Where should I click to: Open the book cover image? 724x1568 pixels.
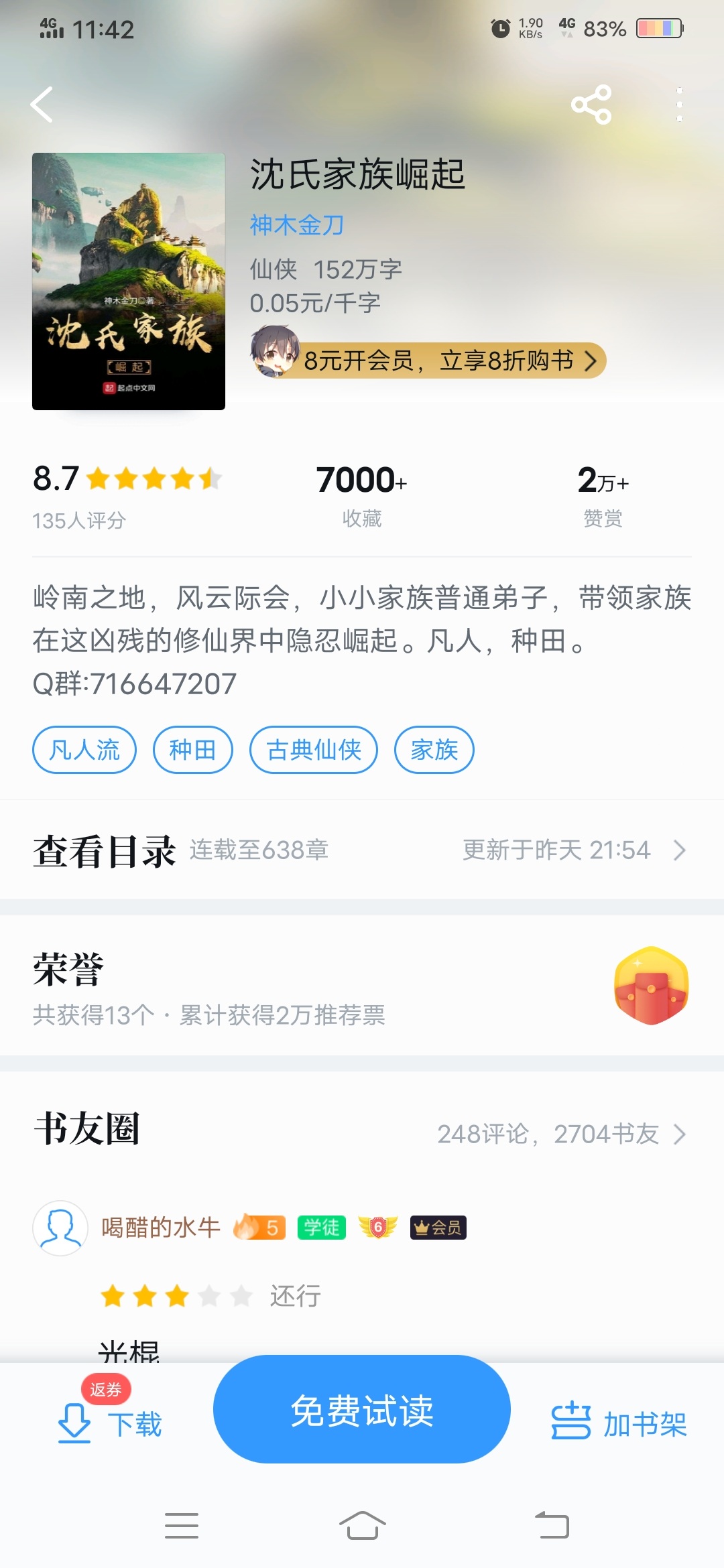tap(129, 281)
